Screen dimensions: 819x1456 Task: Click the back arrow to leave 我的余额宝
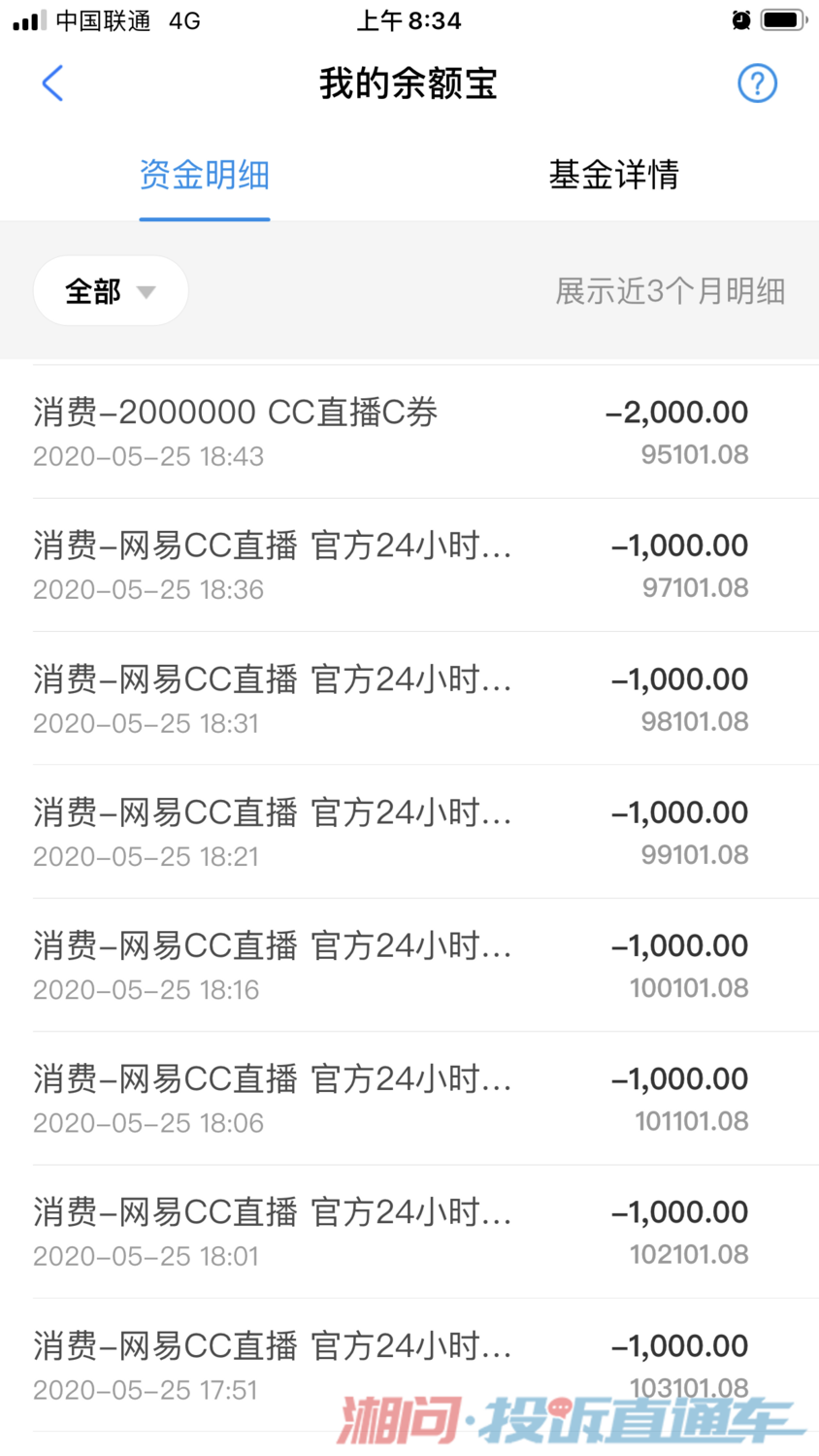pos(53,83)
